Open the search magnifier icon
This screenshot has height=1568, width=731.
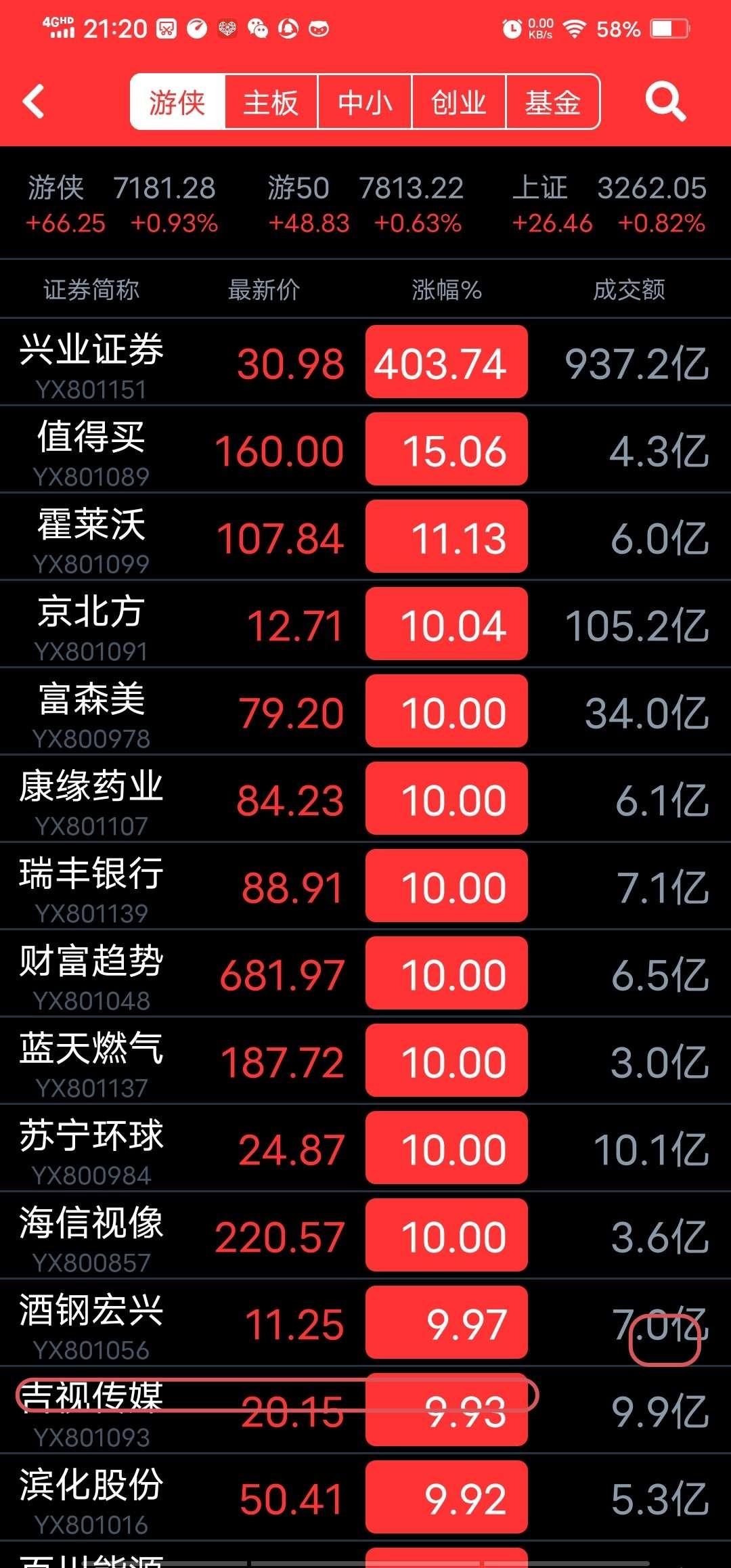pos(665,102)
